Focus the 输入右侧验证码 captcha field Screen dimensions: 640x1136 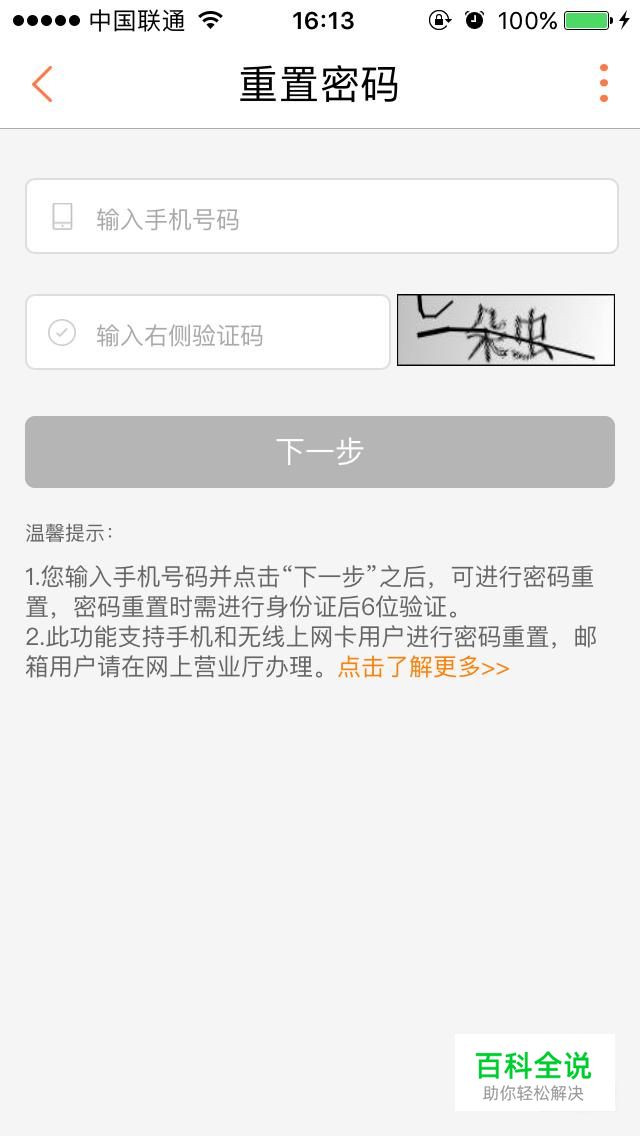point(208,333)
